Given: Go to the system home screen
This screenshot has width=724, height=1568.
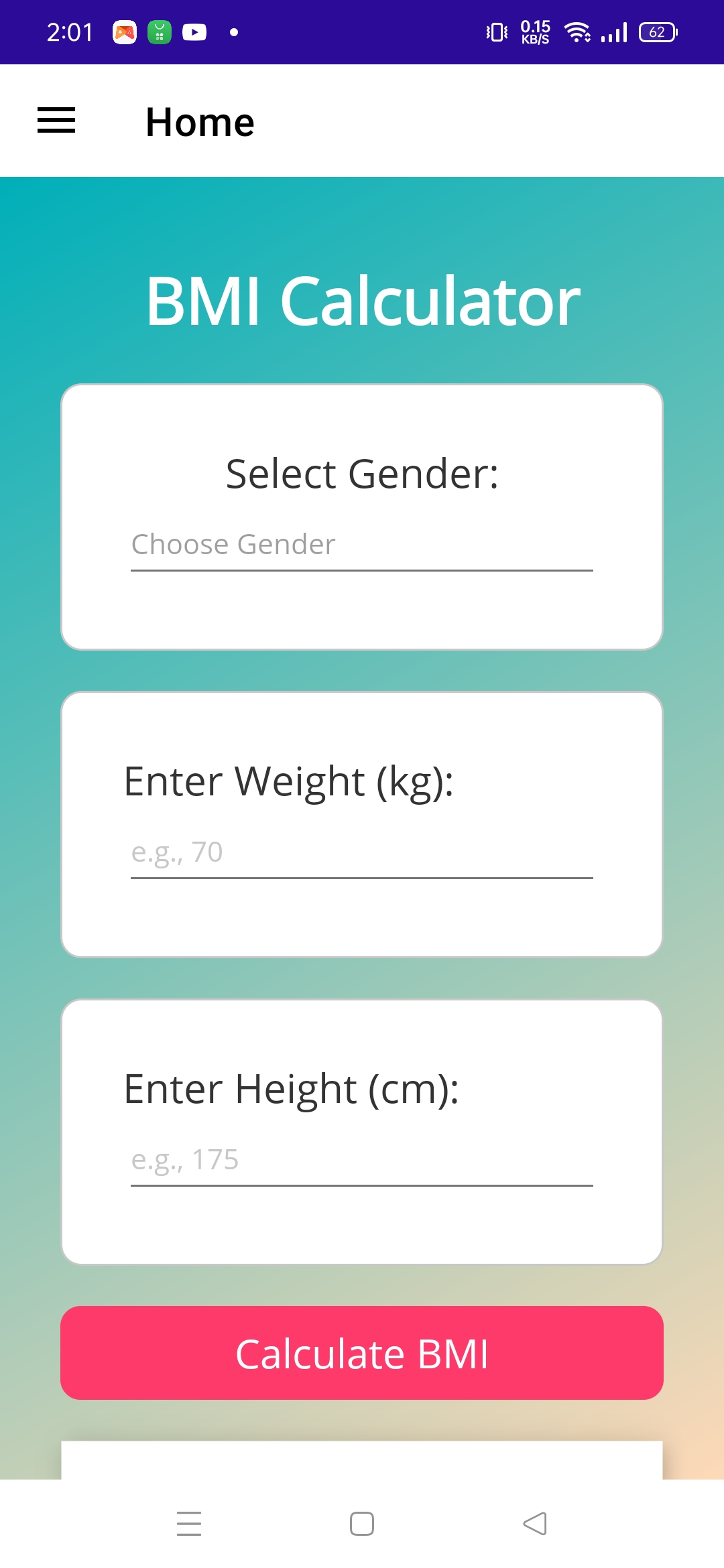Looking at the screenshot, I should [x=362, y=1524].
